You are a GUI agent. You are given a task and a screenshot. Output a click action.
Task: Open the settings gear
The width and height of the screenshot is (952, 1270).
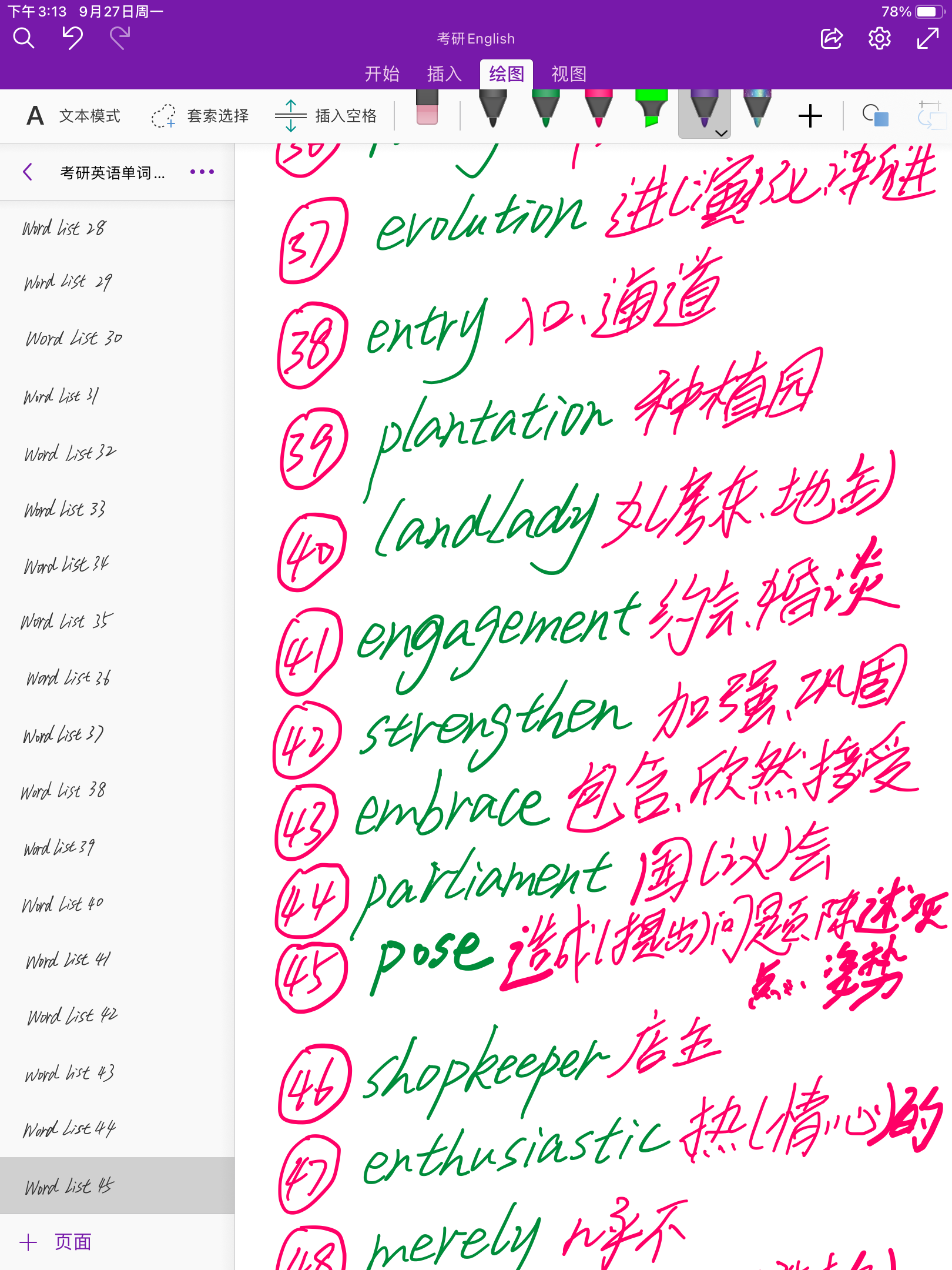879,39
